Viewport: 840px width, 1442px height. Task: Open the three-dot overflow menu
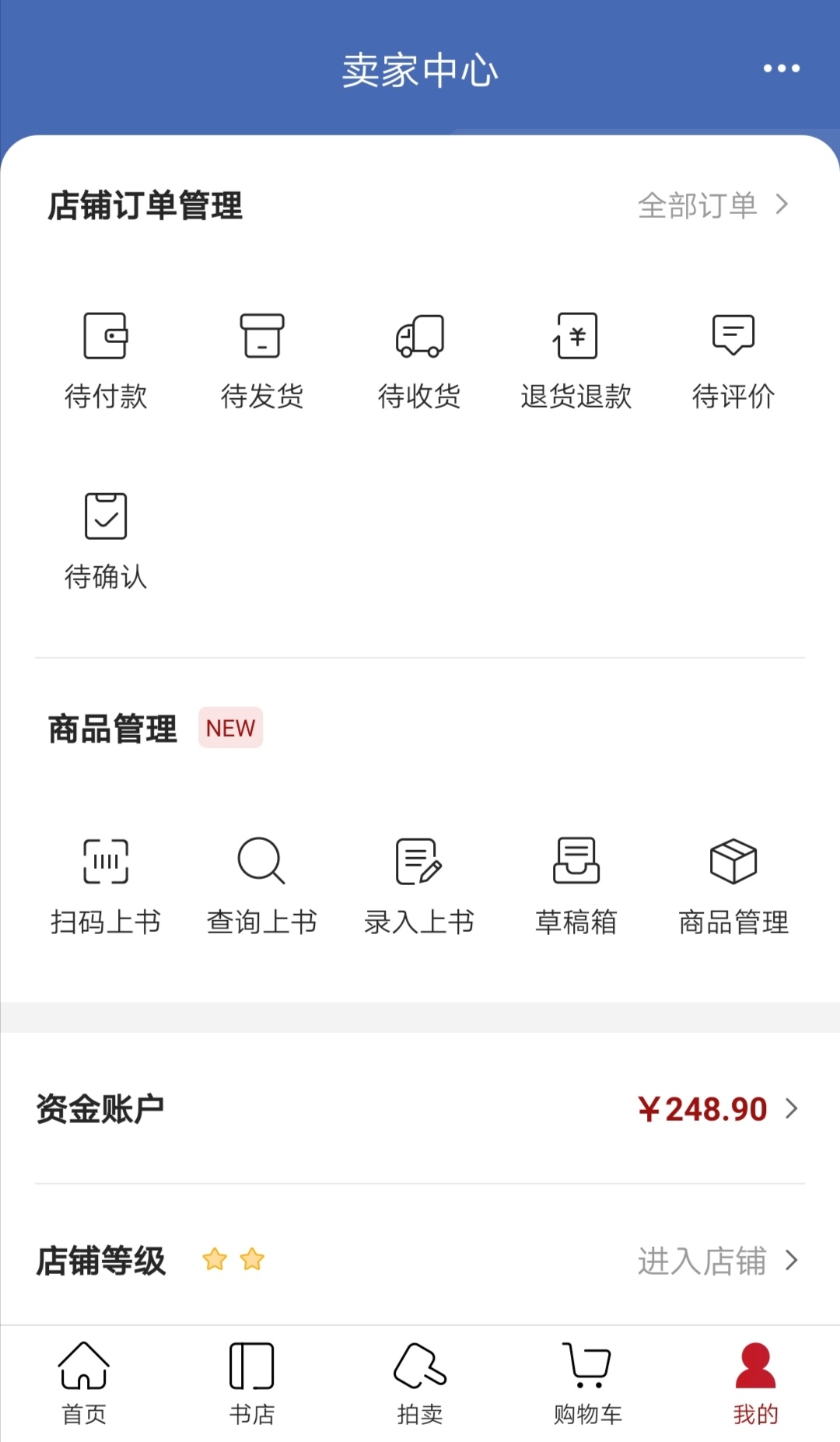click(781, 68)
